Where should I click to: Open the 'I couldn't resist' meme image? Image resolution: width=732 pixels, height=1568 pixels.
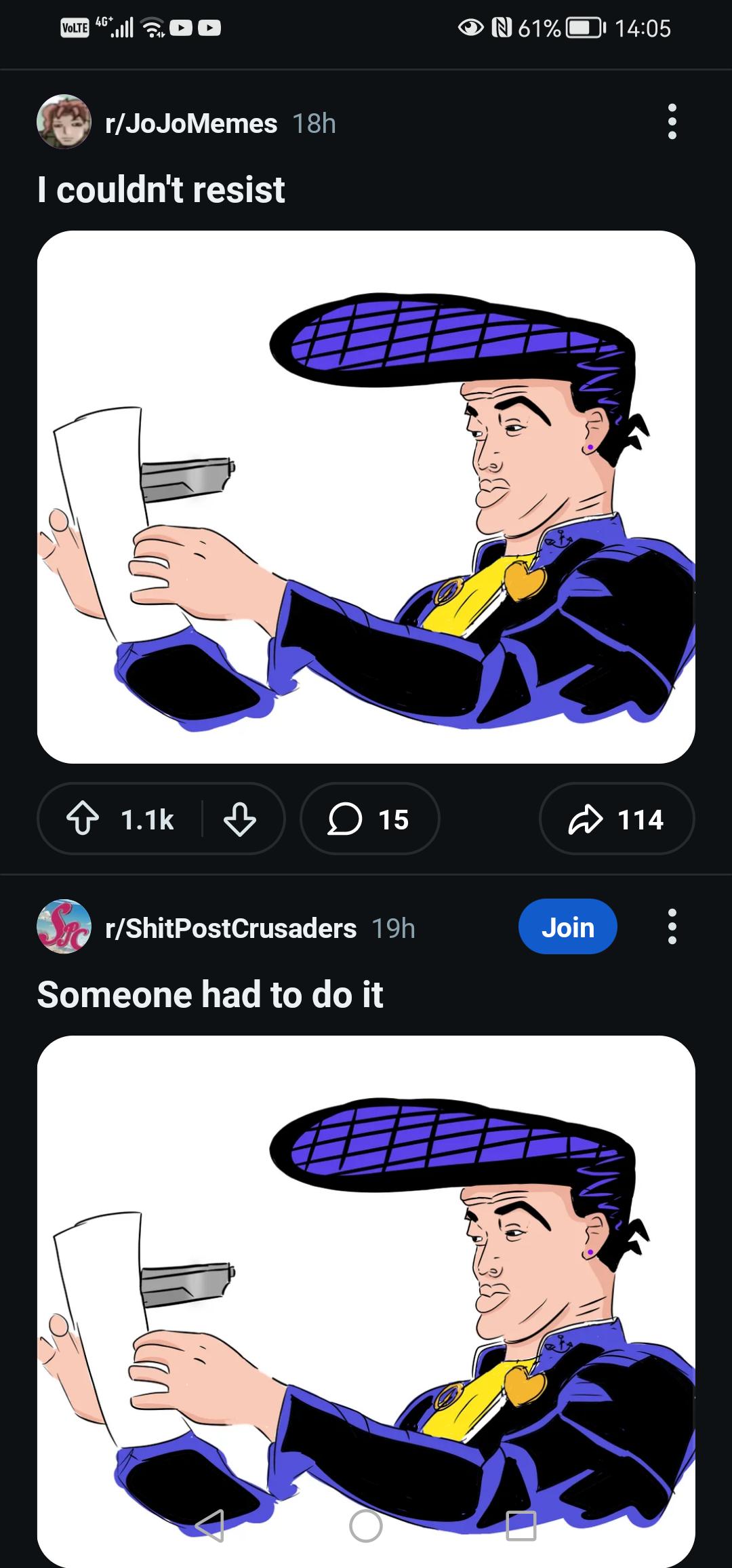[366, 496]
